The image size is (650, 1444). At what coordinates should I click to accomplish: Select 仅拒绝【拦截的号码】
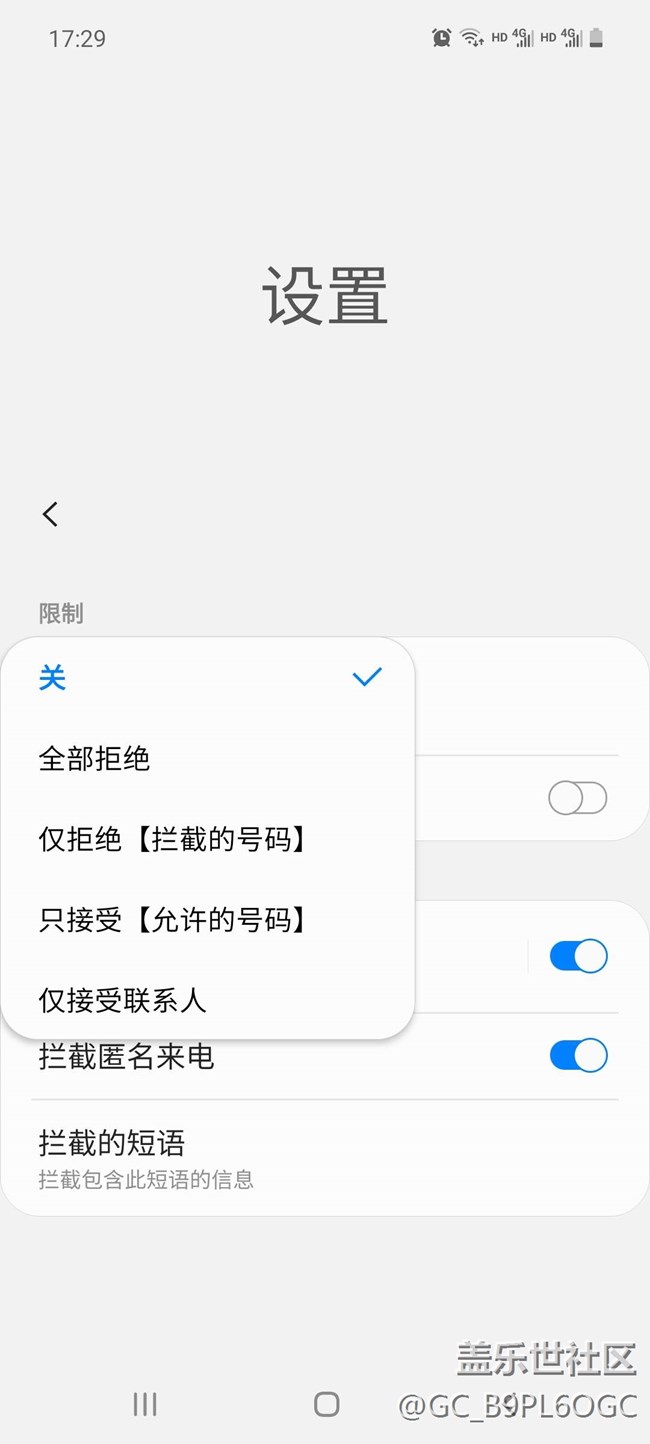tap(208, 839)
